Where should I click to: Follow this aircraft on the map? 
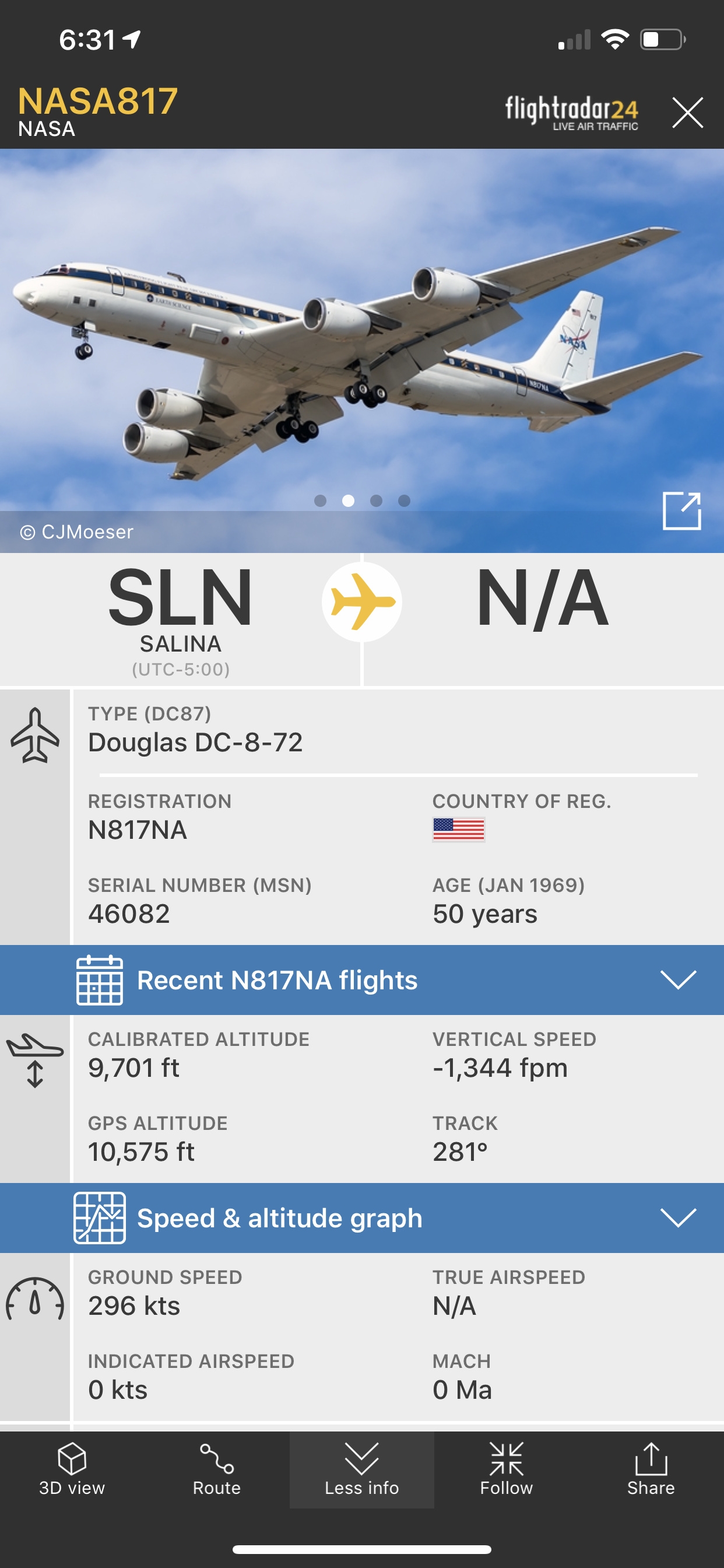[x=506, y=1469]
